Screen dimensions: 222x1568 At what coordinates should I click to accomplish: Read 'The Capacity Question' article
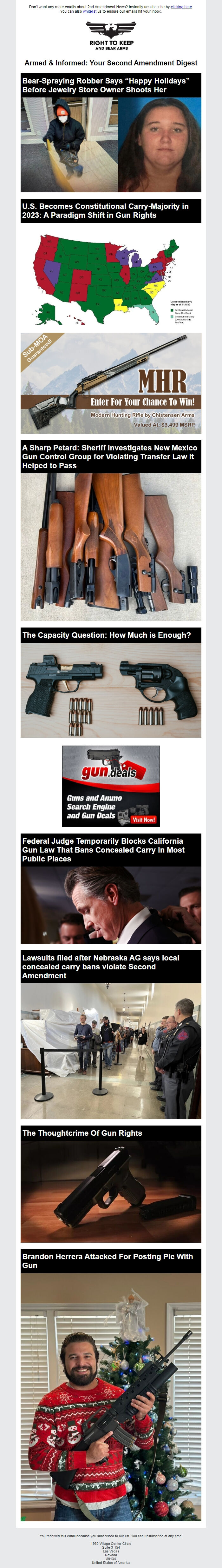pos(107,635)
